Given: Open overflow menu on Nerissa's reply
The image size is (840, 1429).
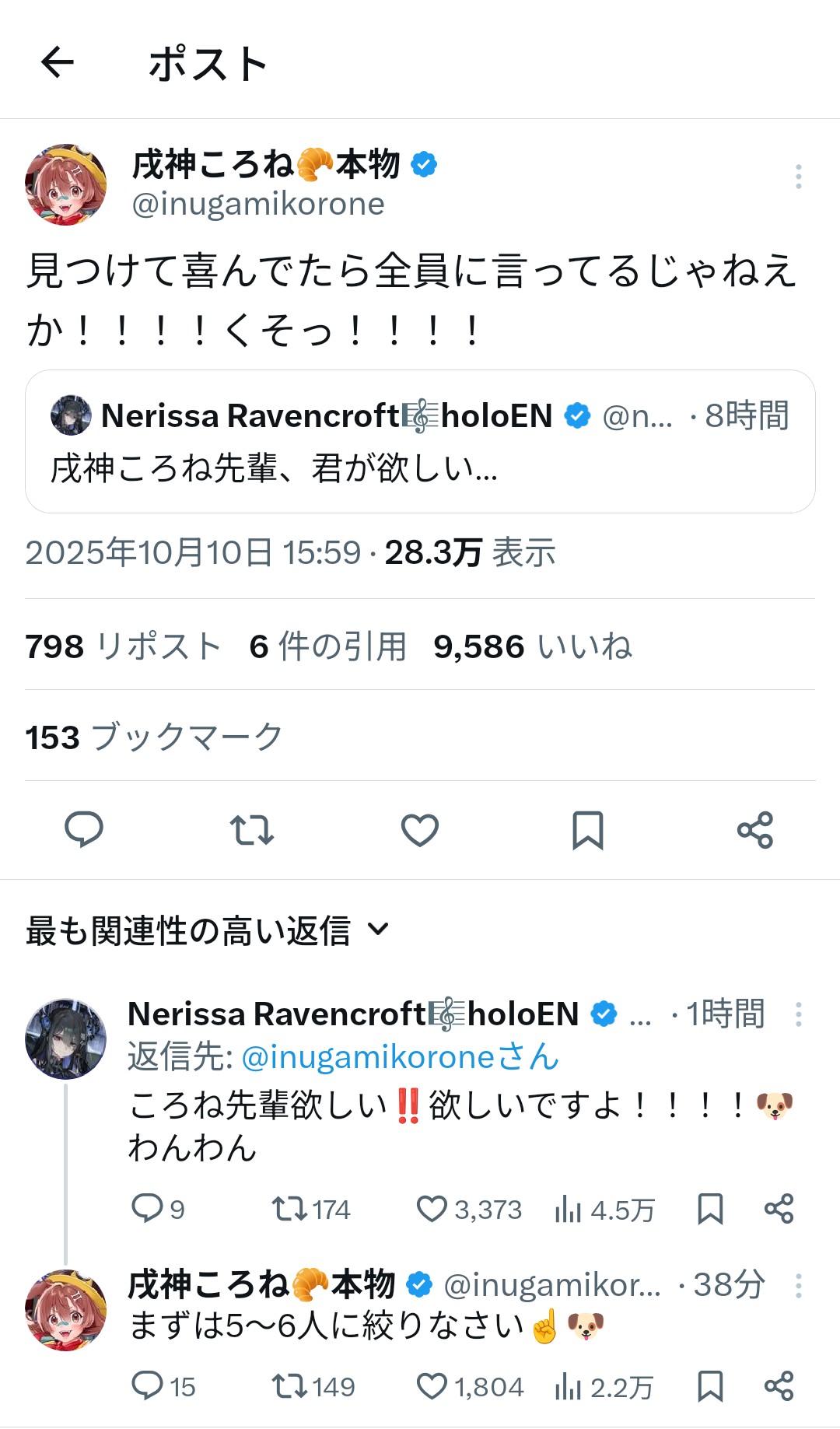Looking at the screenshot, I should click(798, 1014).
